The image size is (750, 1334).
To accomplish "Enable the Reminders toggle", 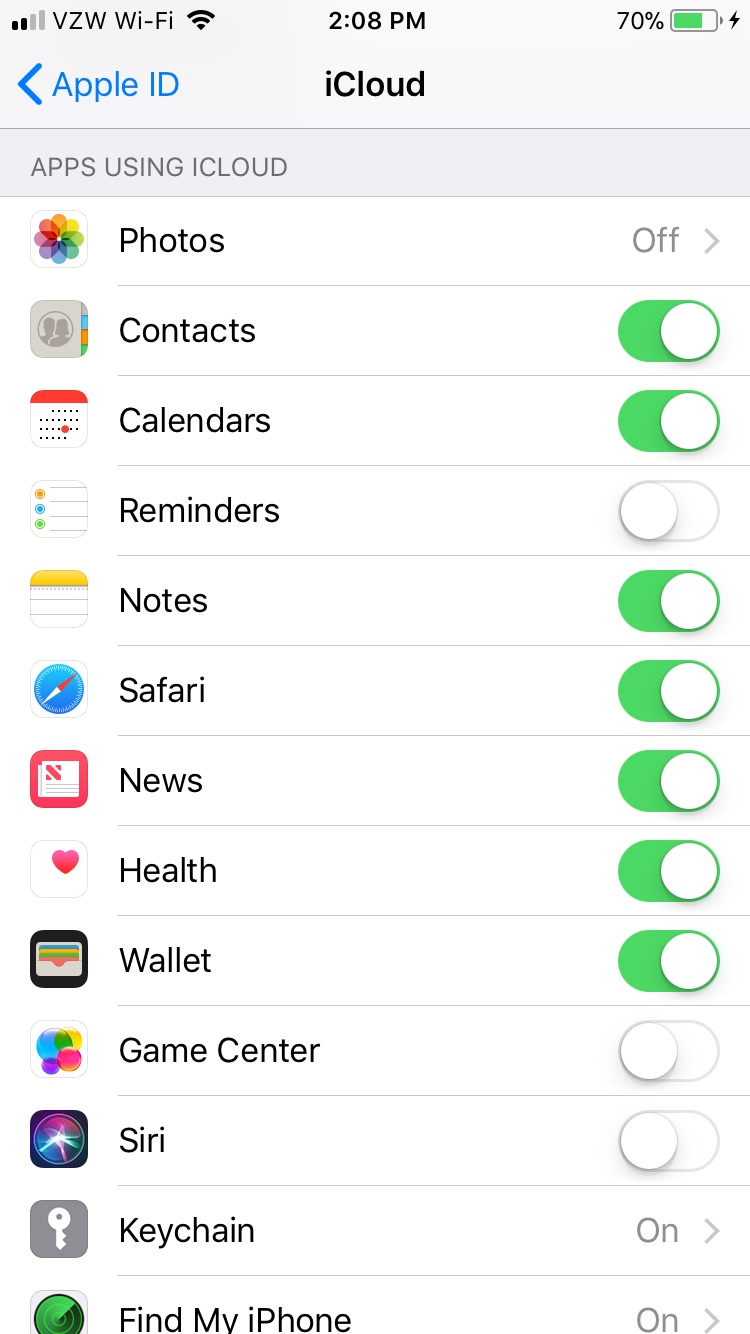I will point(669,511).
